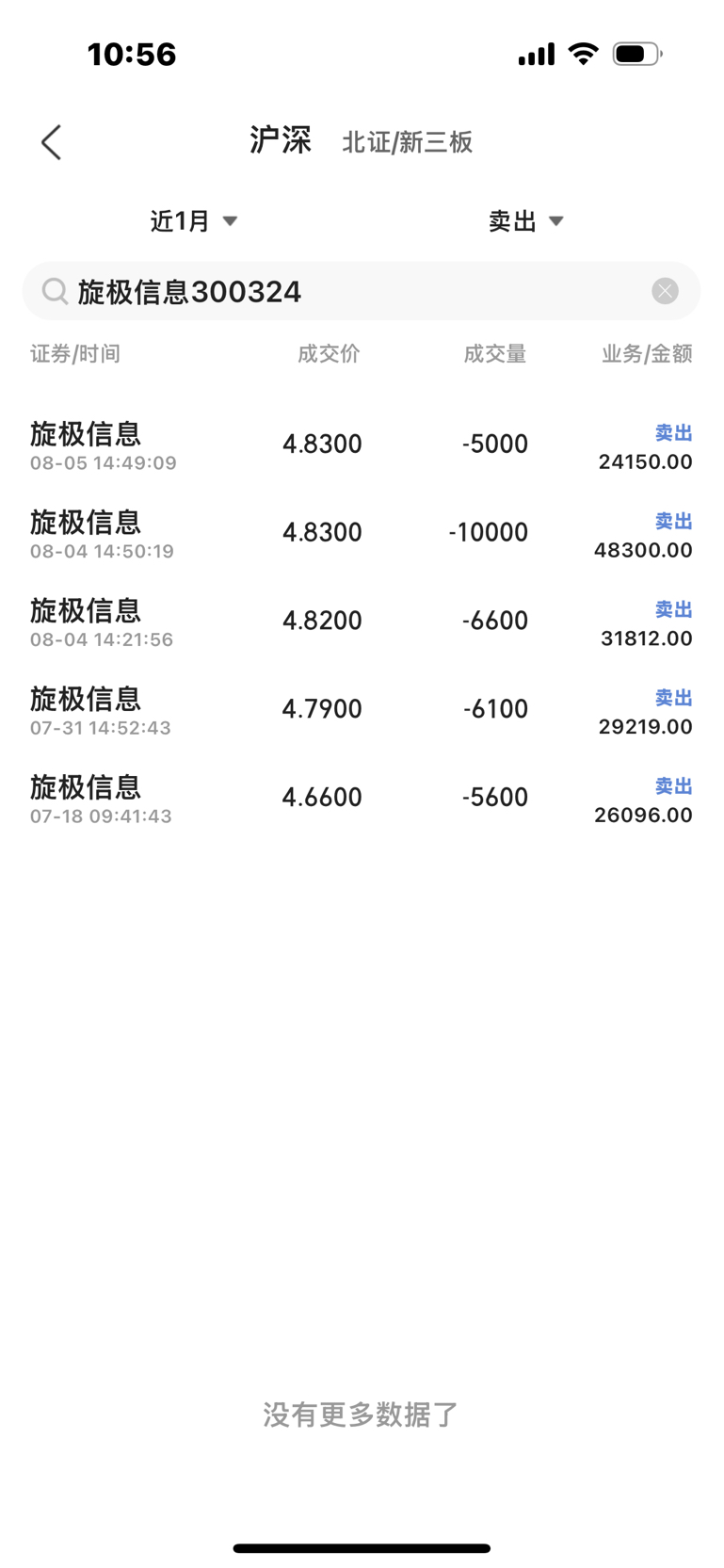Clear the search text with the X

pyautogui.click(x=665, y=291)
